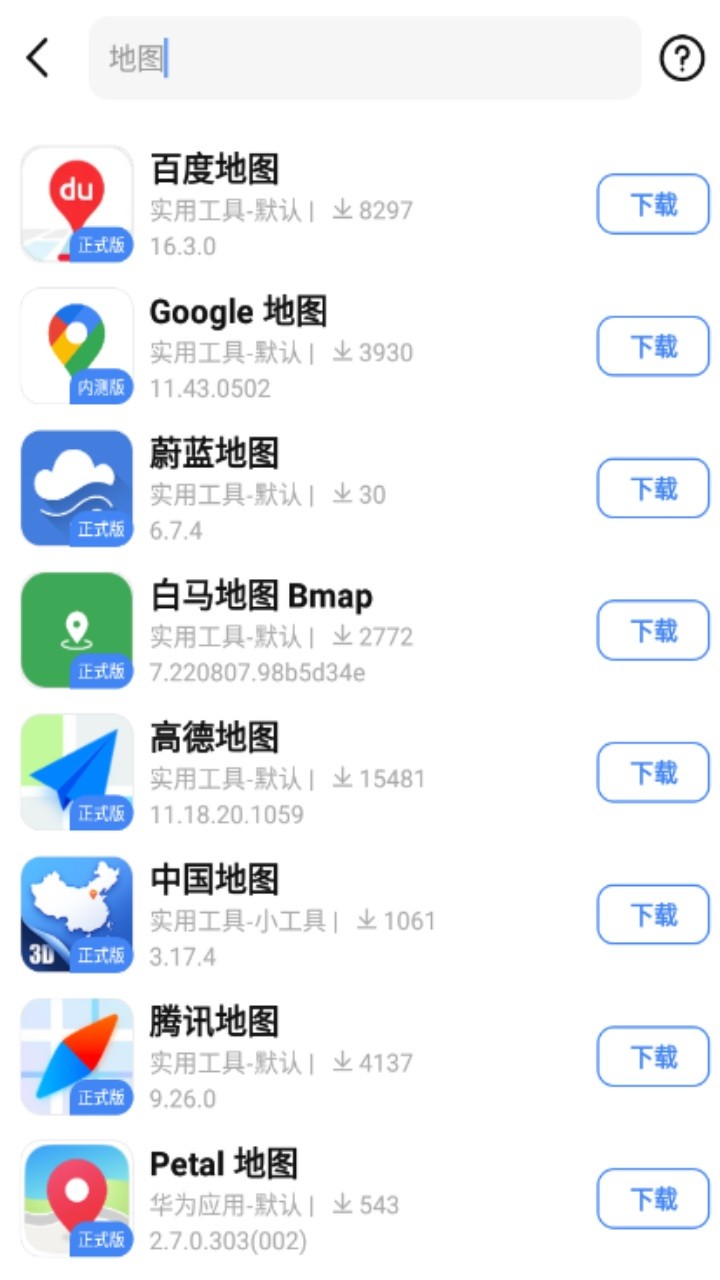Open the help question mark icon
The height and width of the screenshot is (1280, 720).
click(681, 58)
